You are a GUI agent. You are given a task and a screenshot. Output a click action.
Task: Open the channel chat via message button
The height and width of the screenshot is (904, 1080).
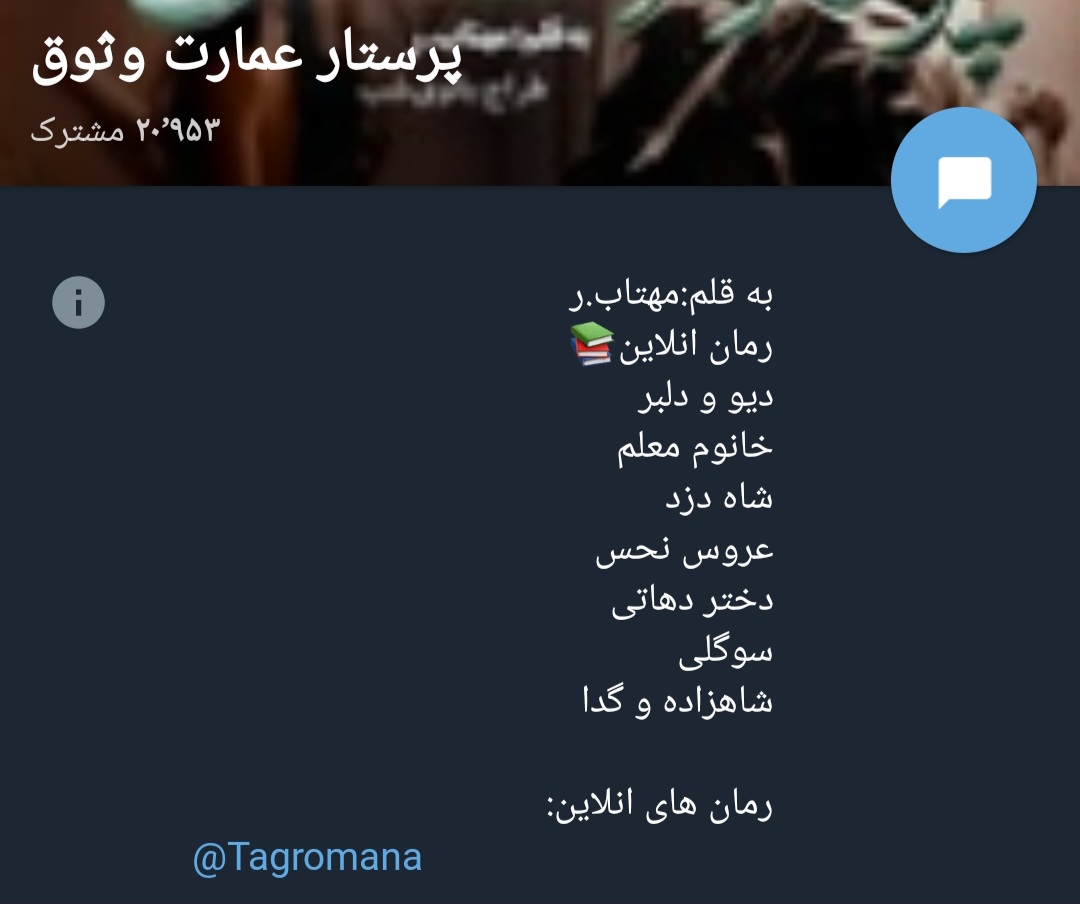[x=964, y=180]
